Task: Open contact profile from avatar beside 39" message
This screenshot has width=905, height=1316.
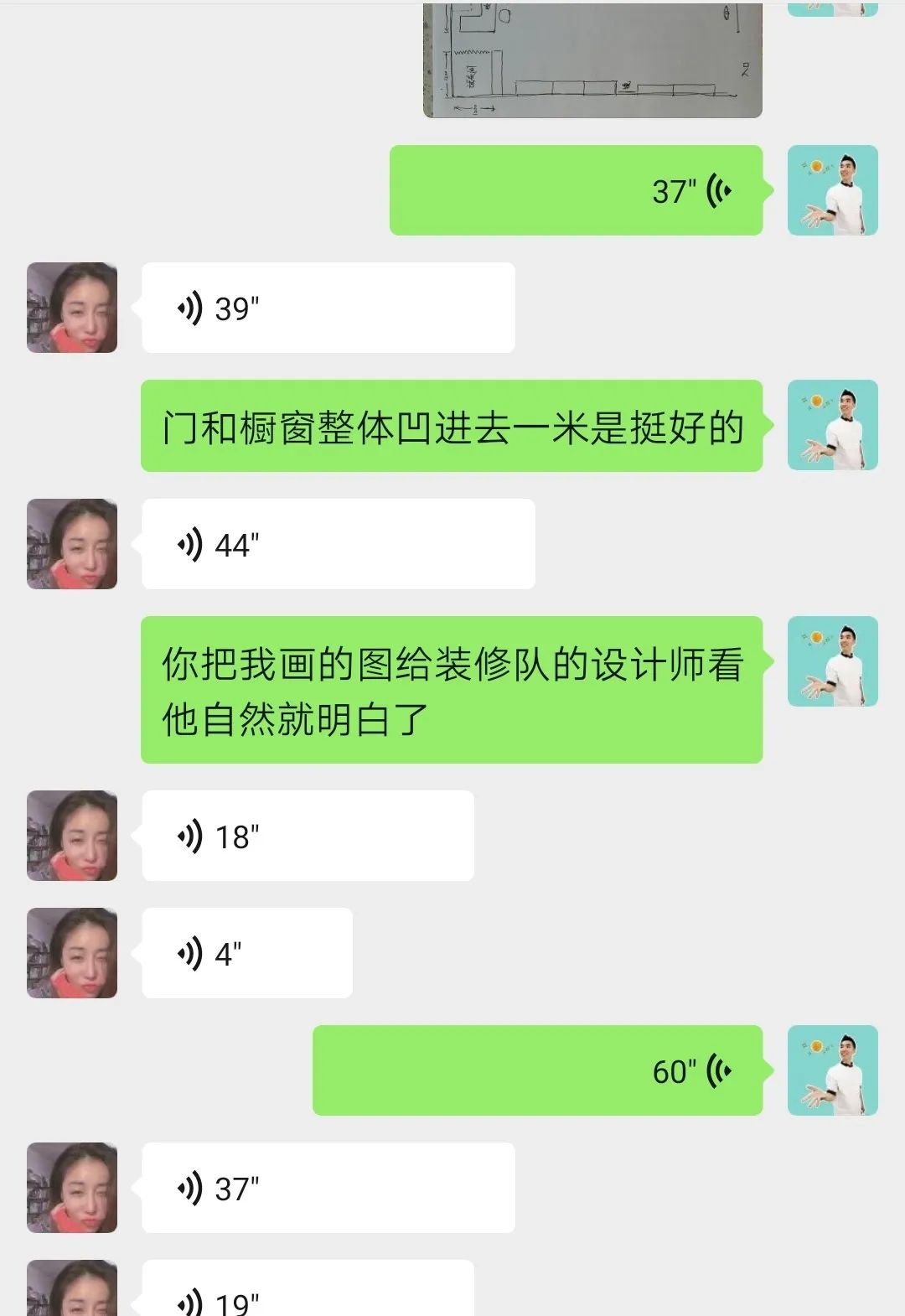Action: pyautogui.click(x=72, y=308)
